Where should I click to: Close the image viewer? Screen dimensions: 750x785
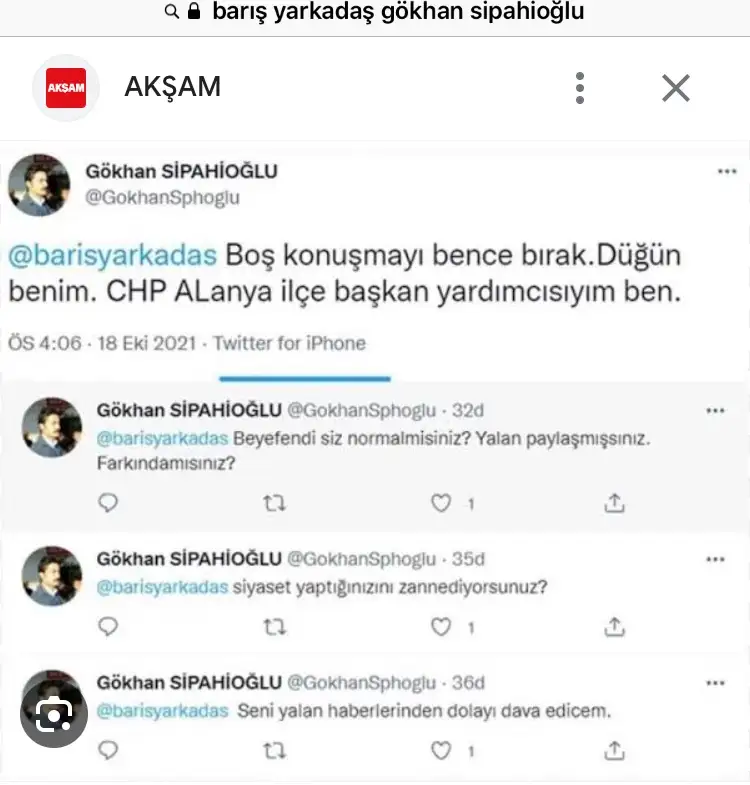(676, 88)
